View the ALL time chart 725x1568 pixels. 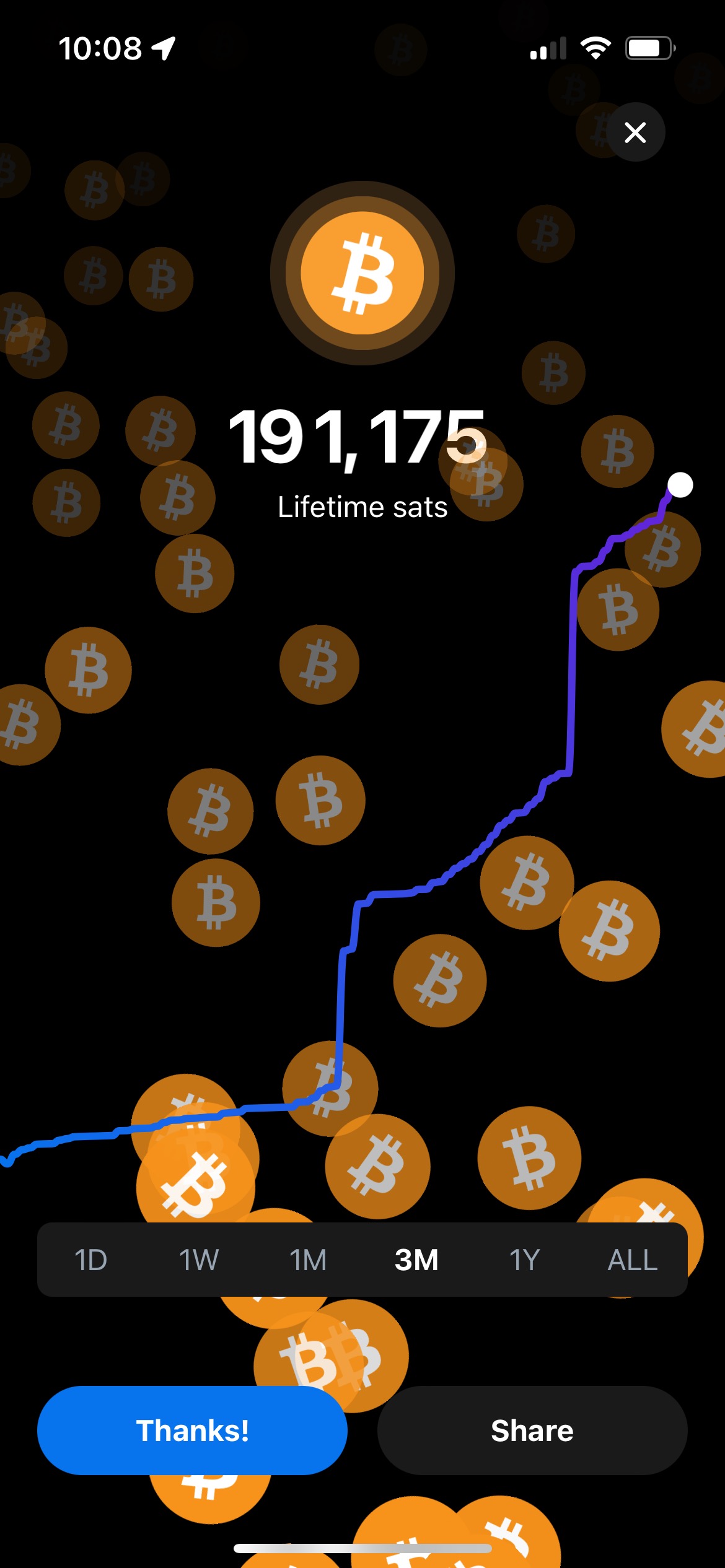632,1260
